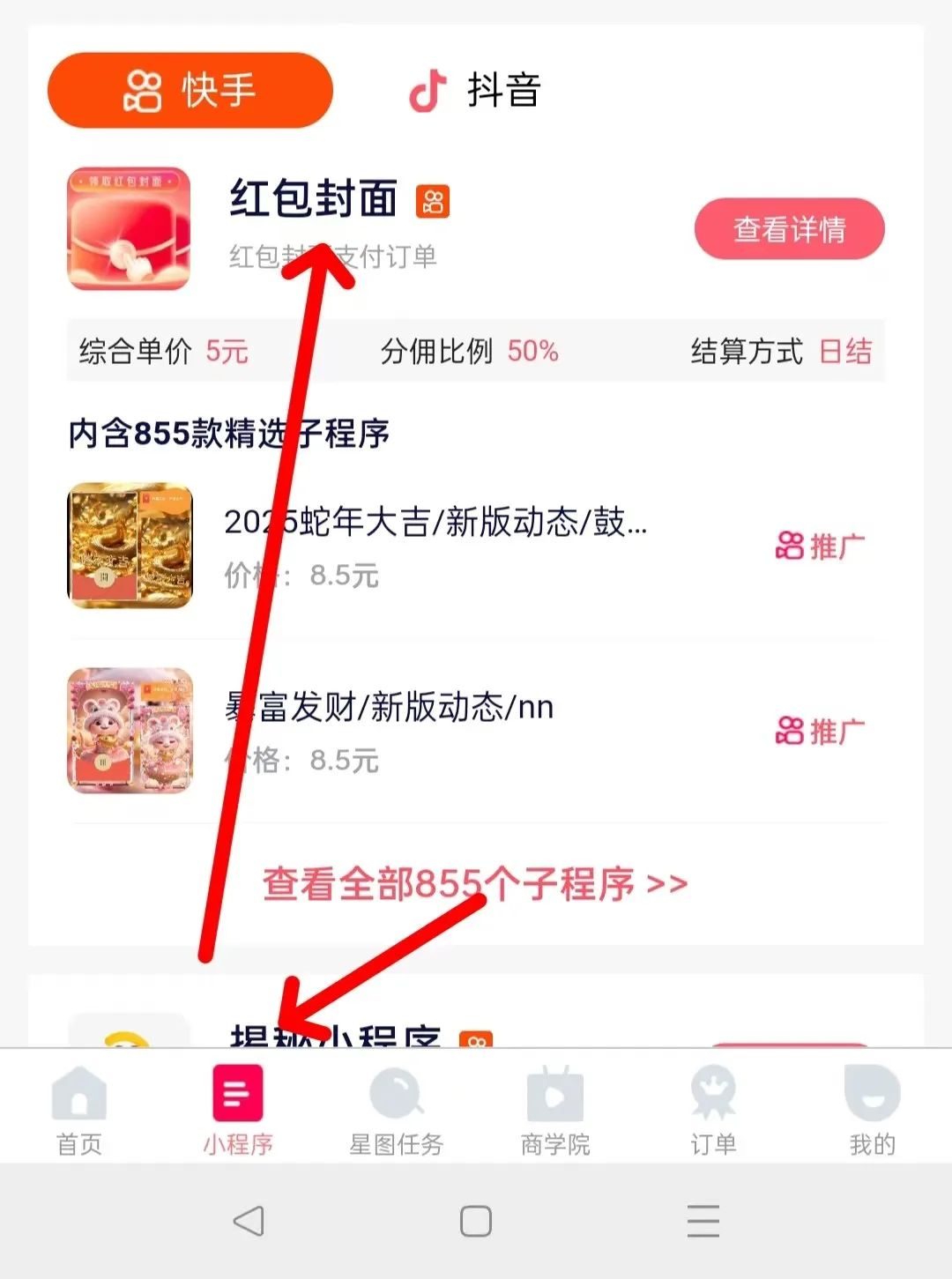Switch to the 快手 tab
Image resolution: width=952 pixels, height=1279 pixels.
coord(190,90)
